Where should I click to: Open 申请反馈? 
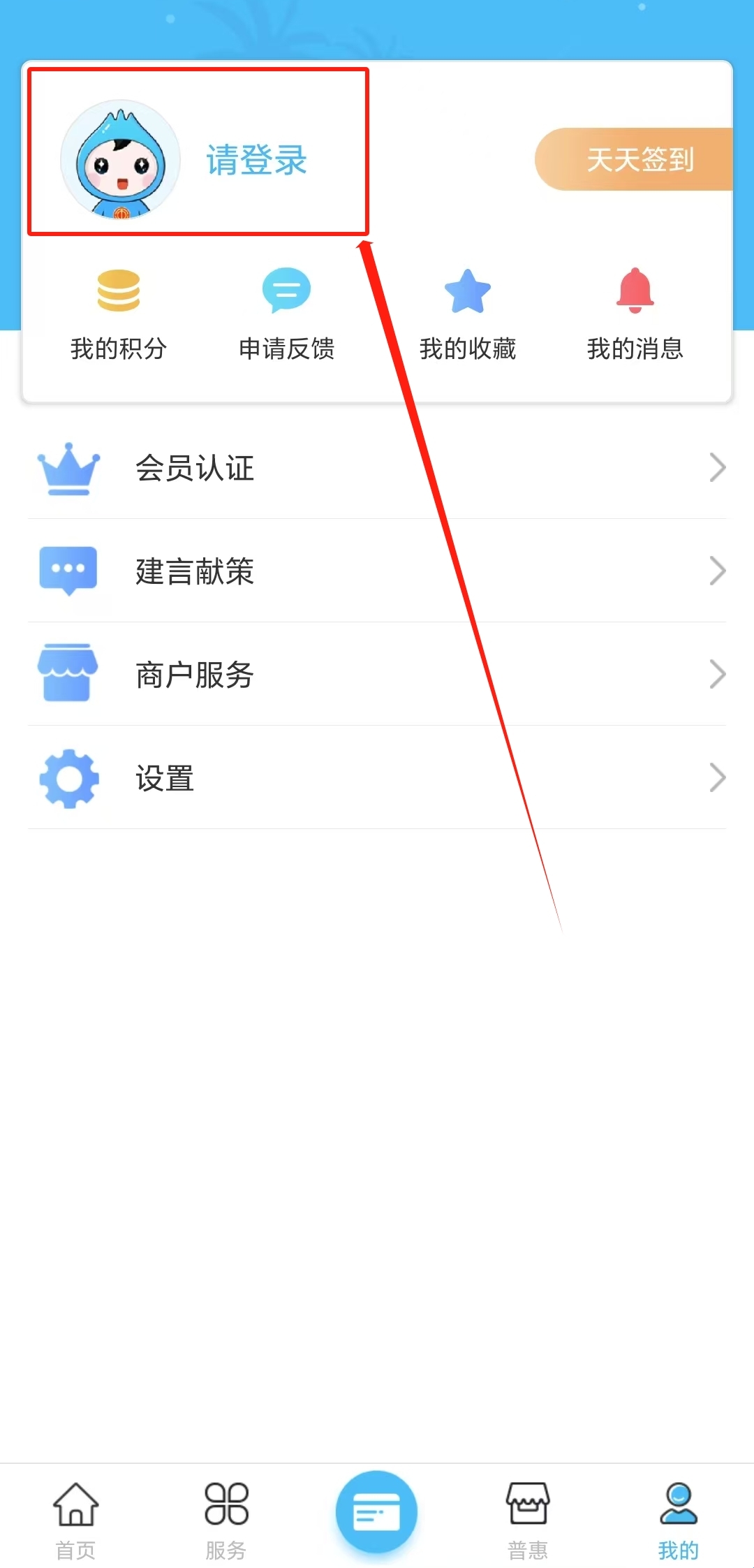286,314
